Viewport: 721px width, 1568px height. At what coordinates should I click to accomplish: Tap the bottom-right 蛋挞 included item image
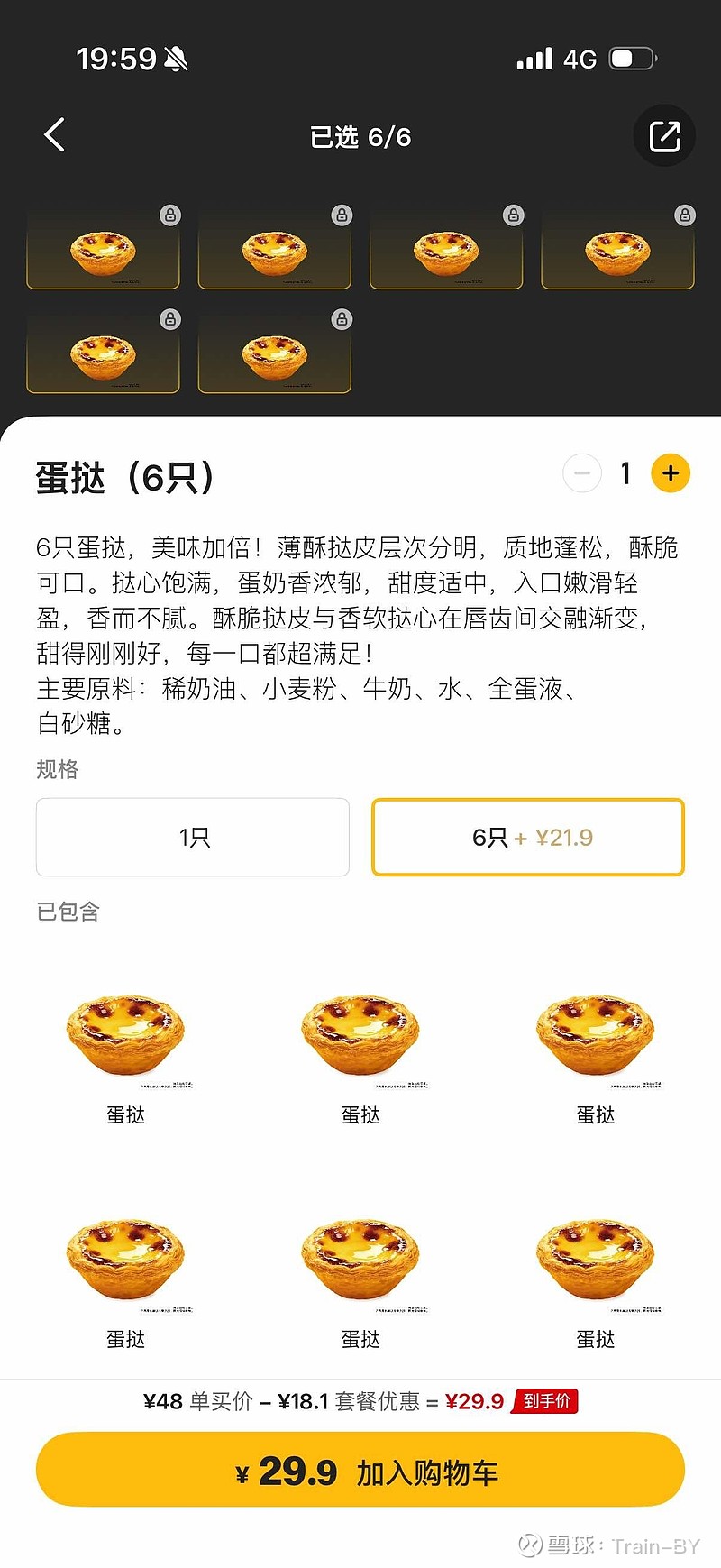pyautogui.click(x=595, y=1260)
